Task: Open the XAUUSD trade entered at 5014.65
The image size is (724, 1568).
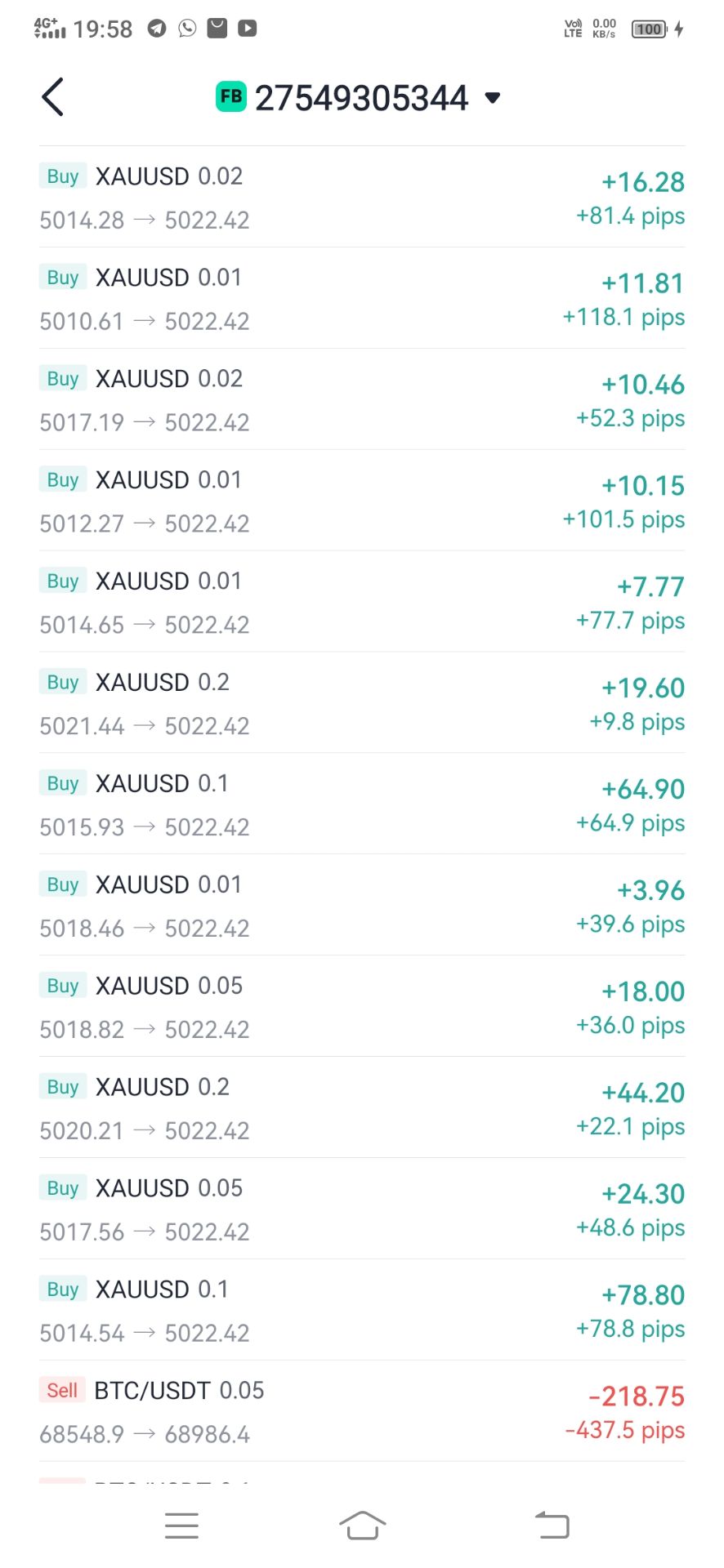Action: point(361,603)
